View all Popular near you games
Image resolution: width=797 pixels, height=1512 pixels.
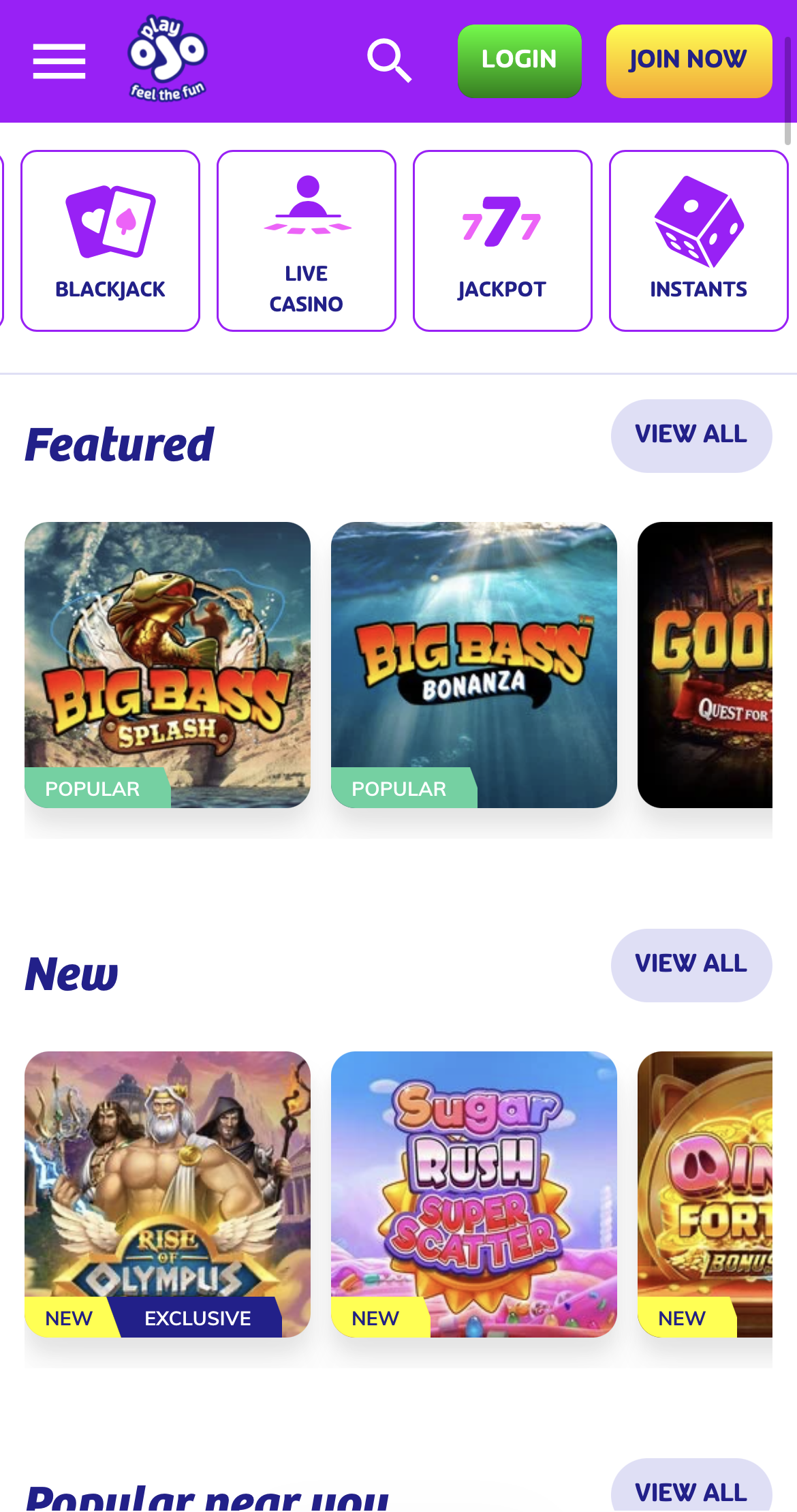pyautogui.click(x=691, y=1490)
